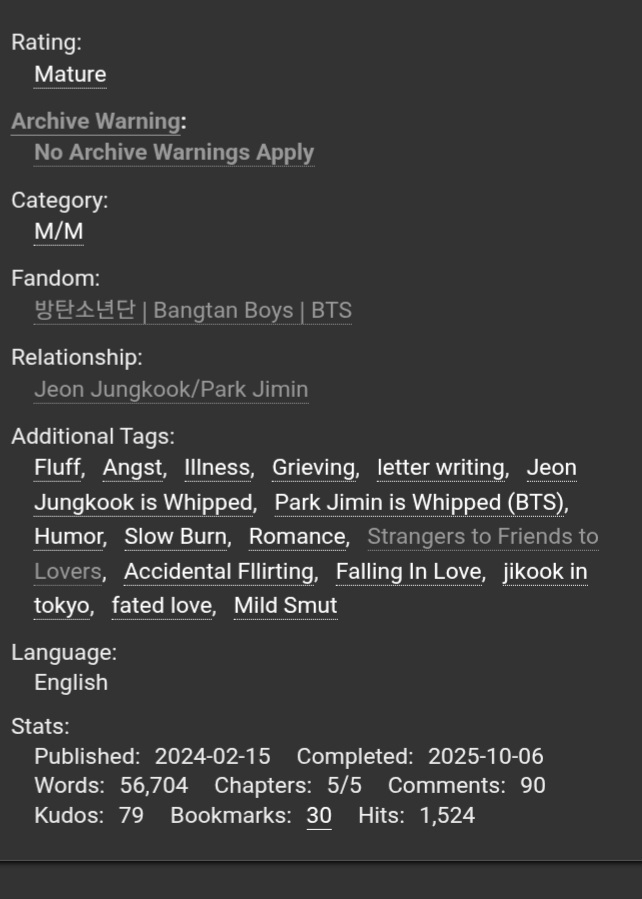Browse the Slow Burn tag
This screenshot has height=899, width=642.
[175, 537]
